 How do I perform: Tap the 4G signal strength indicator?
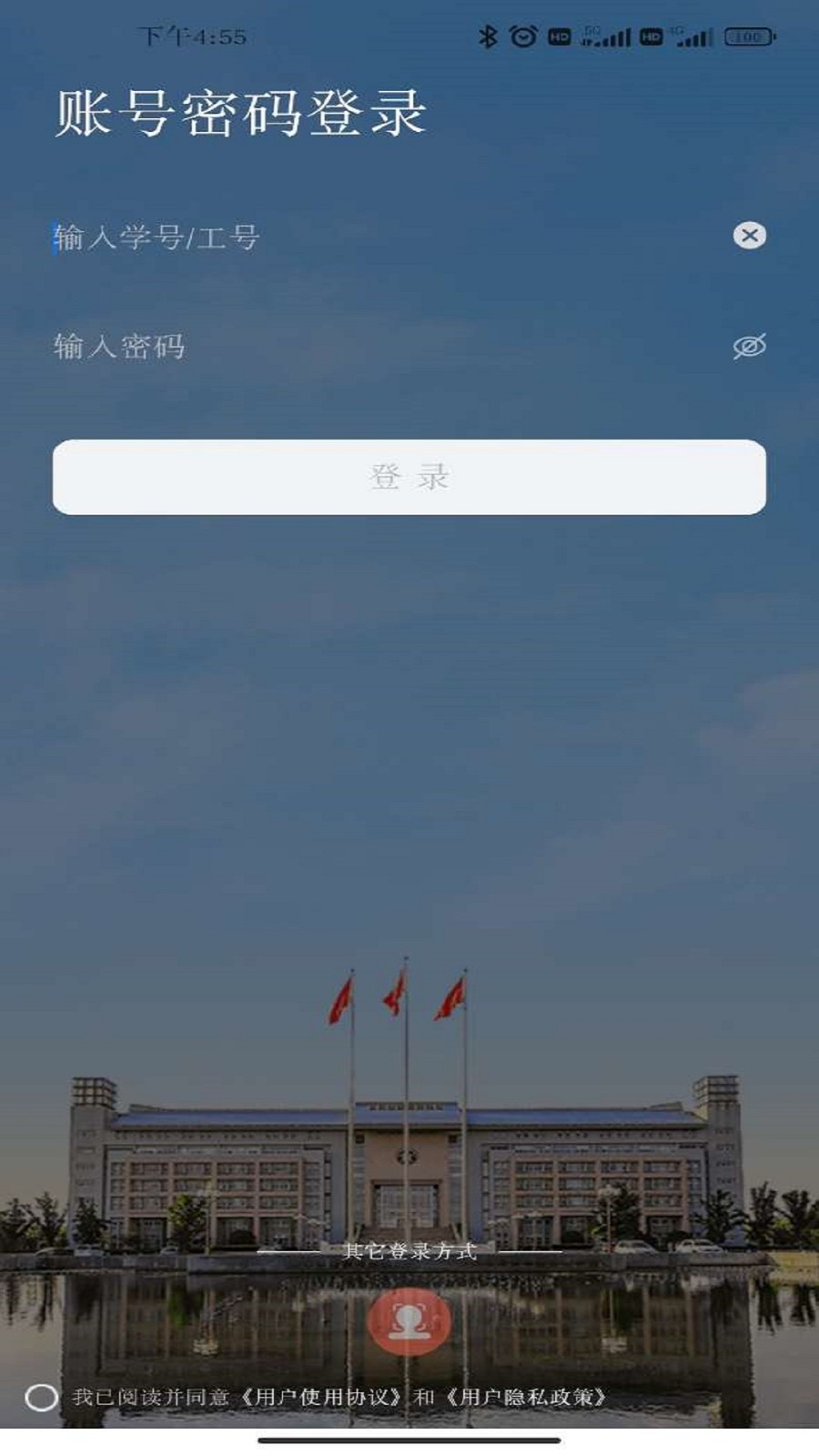tap(692, 38)
